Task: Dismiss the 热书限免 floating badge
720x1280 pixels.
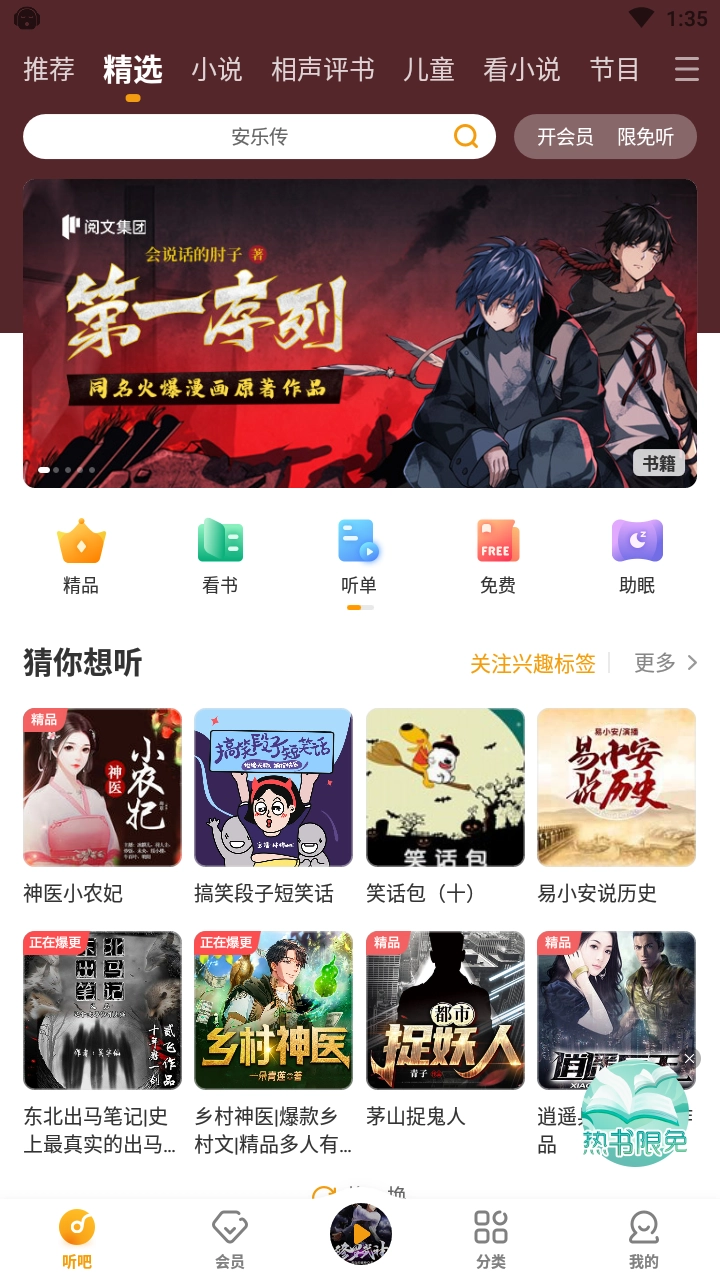Action: pos(689,1058)
